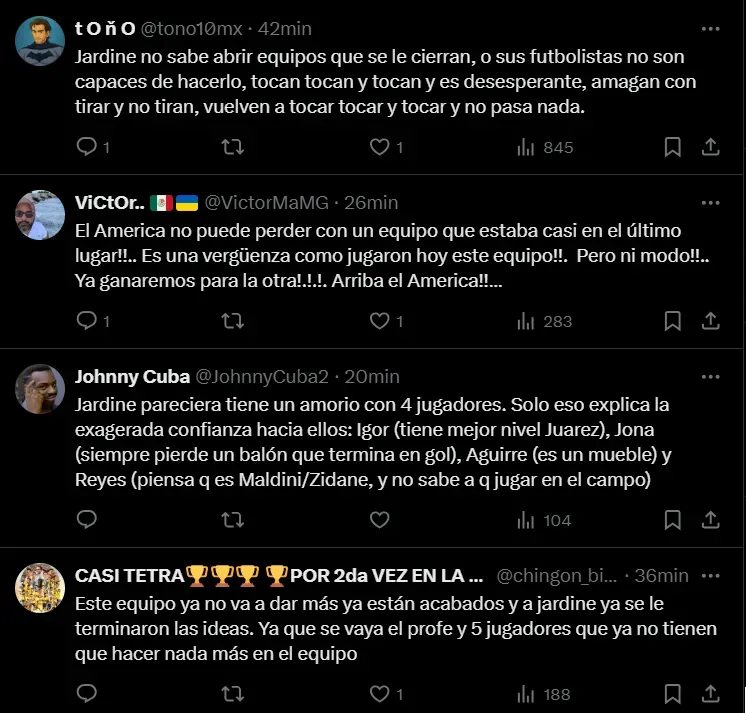Reply to tono10mx's tweet

(87, 147)
